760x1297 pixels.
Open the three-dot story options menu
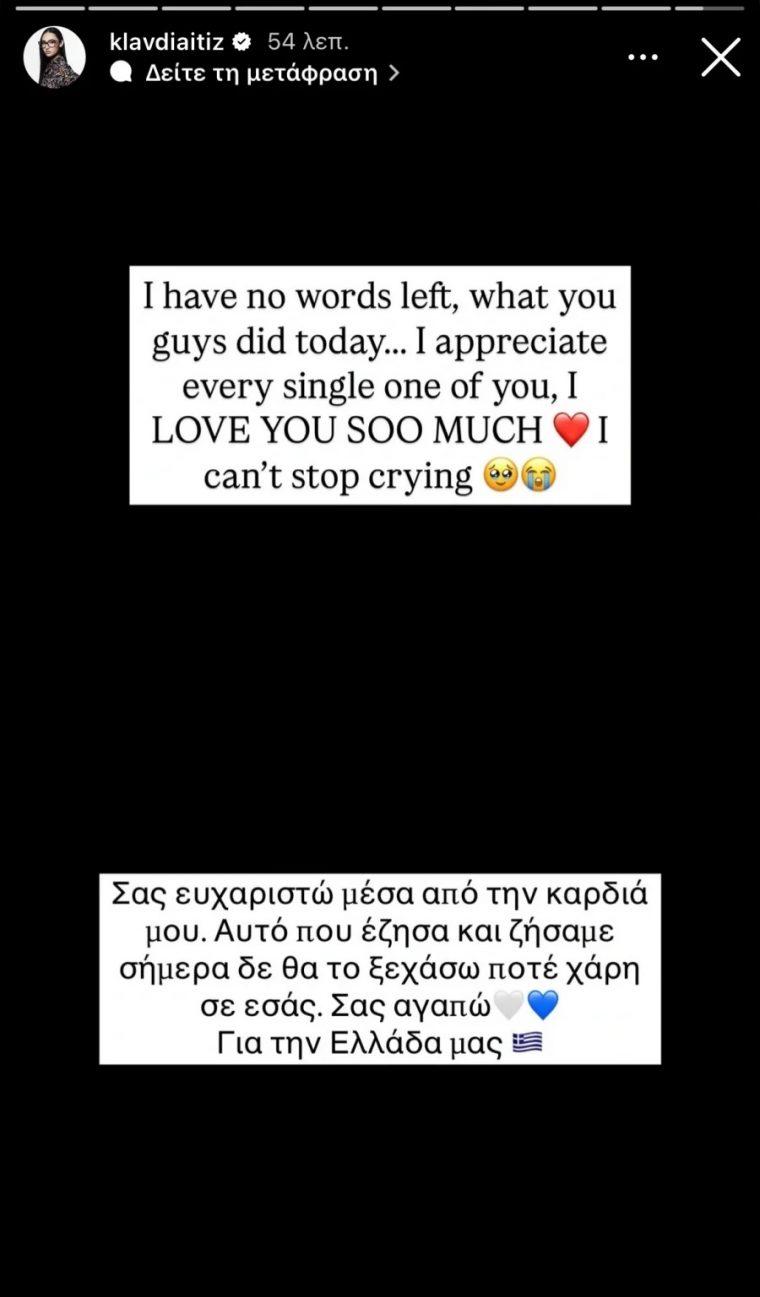(x=643, y=58)
